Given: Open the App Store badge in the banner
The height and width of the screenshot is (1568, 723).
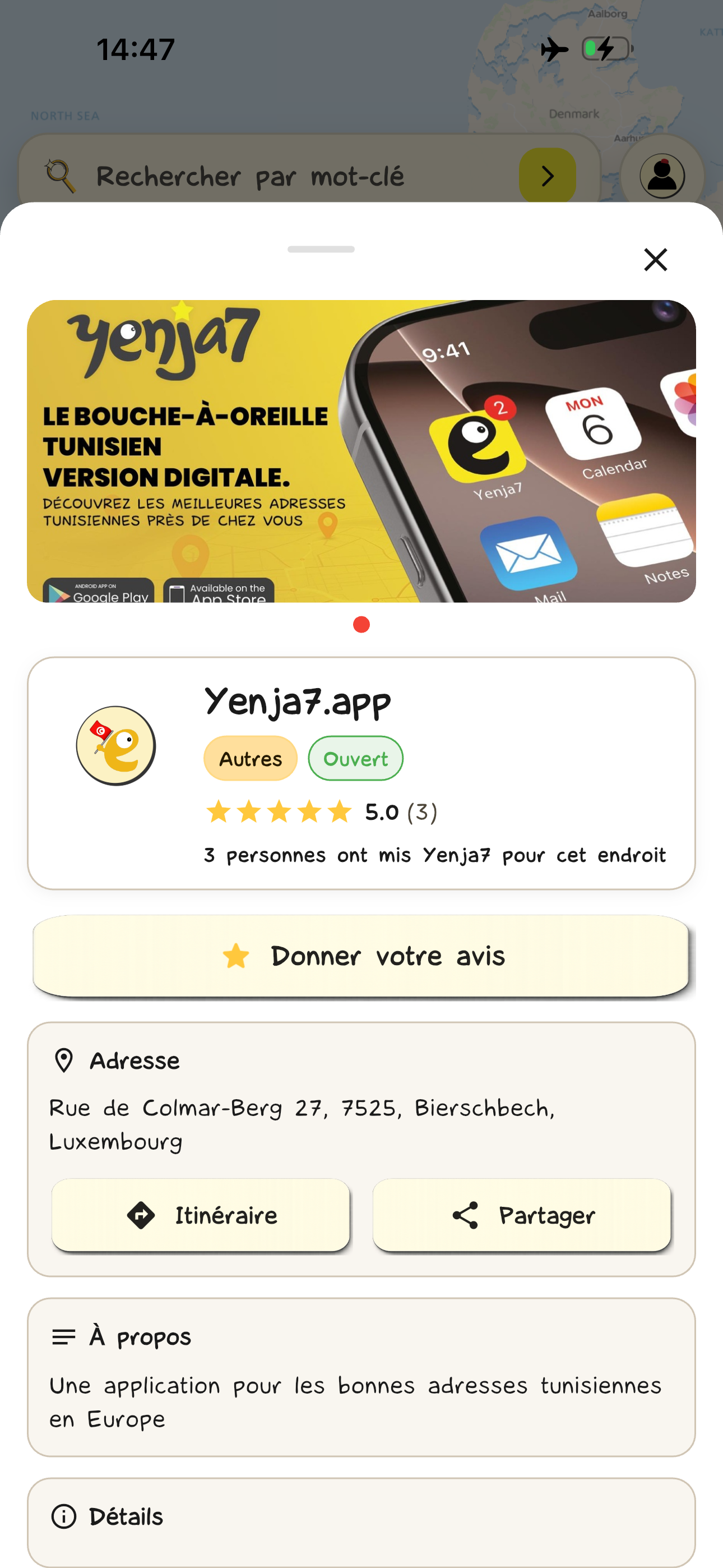Looking at the screenshot, I should [x=218, y=592].
